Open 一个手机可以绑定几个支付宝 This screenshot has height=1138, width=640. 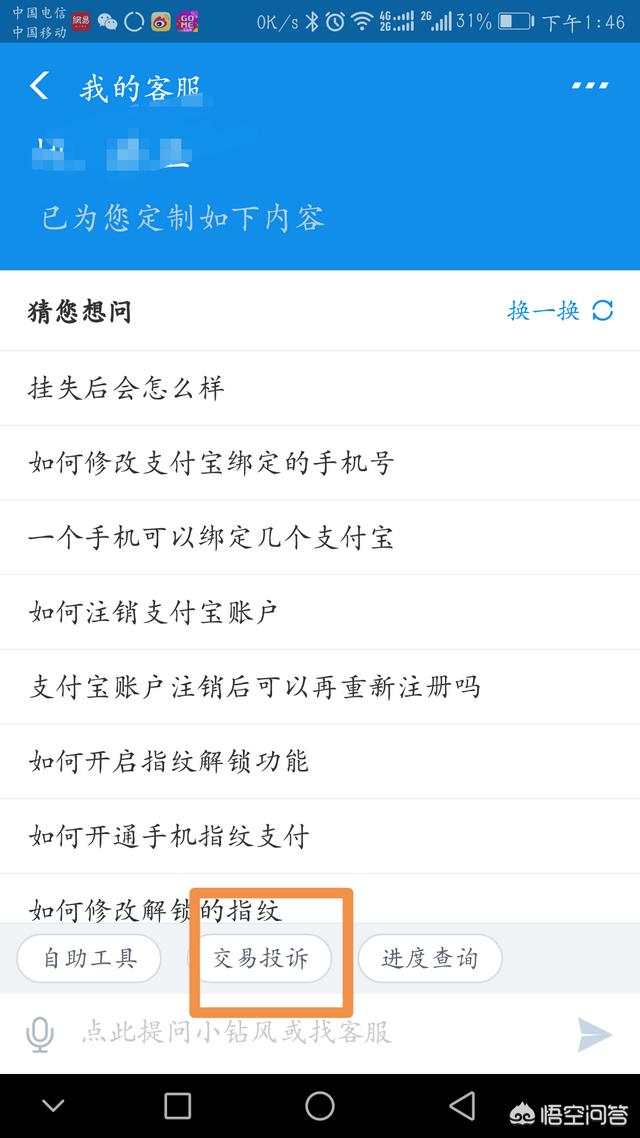(320, 538)
